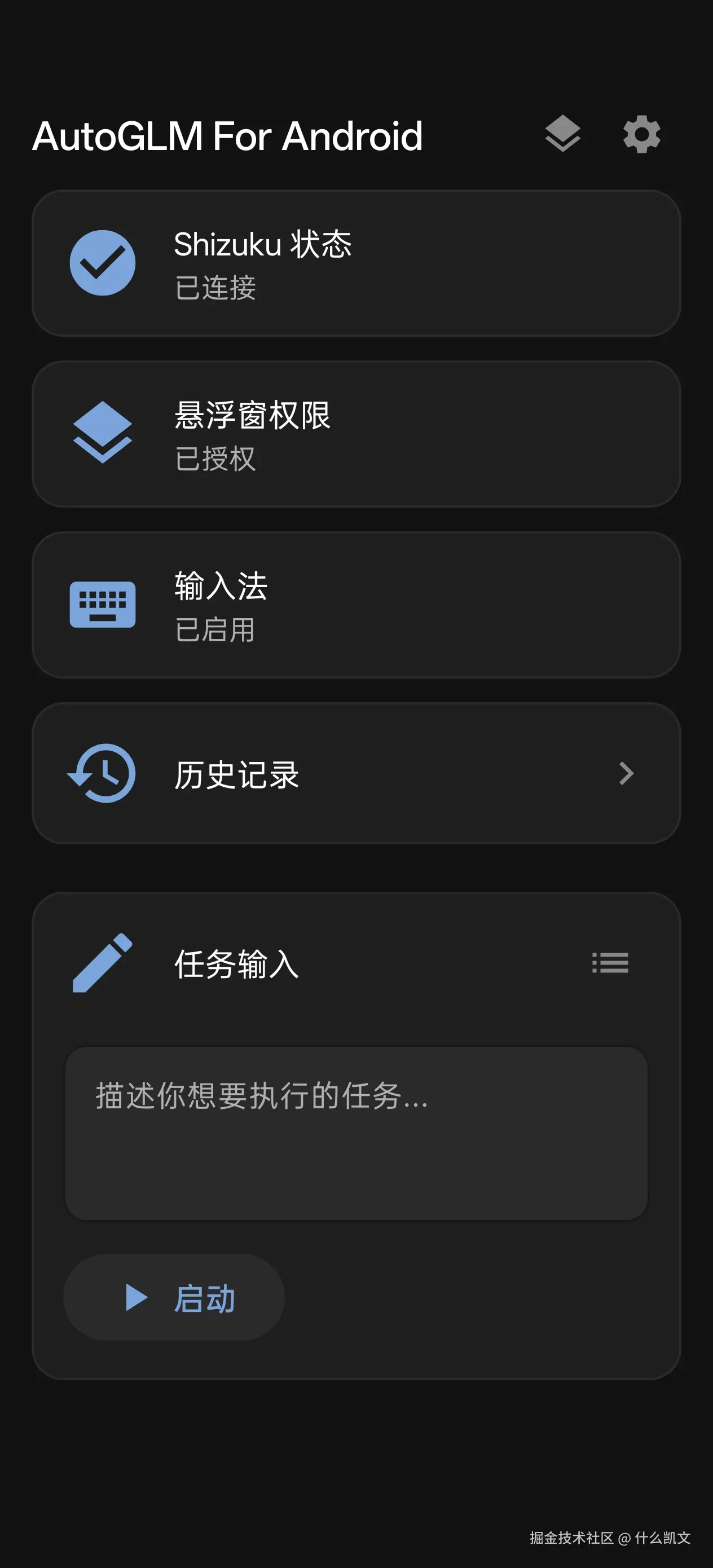713x1568 pixels.
Task: View 历史记录 history
Action: [356, 774]
